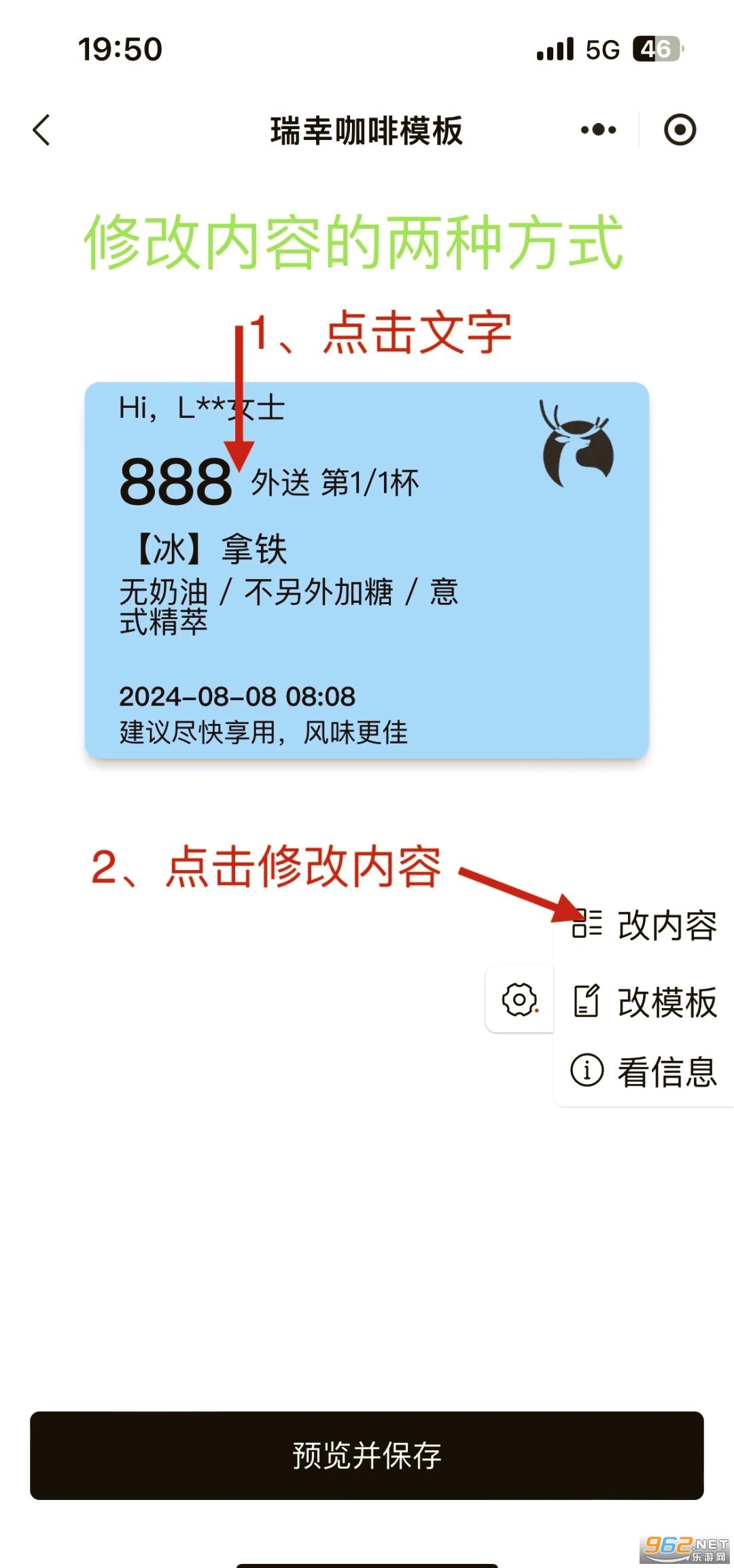Viewport: 734px width, 1568px height.
Task: Go back using the top-left arrow
Action: point(42,130)
